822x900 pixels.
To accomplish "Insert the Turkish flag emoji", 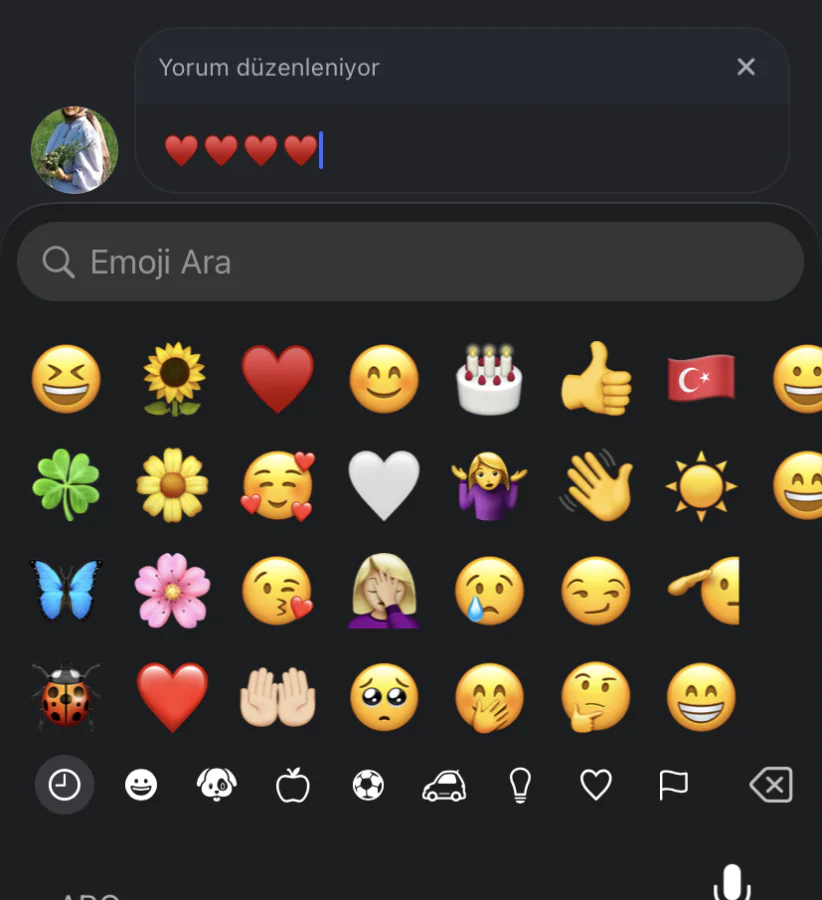I will (701, 379).
